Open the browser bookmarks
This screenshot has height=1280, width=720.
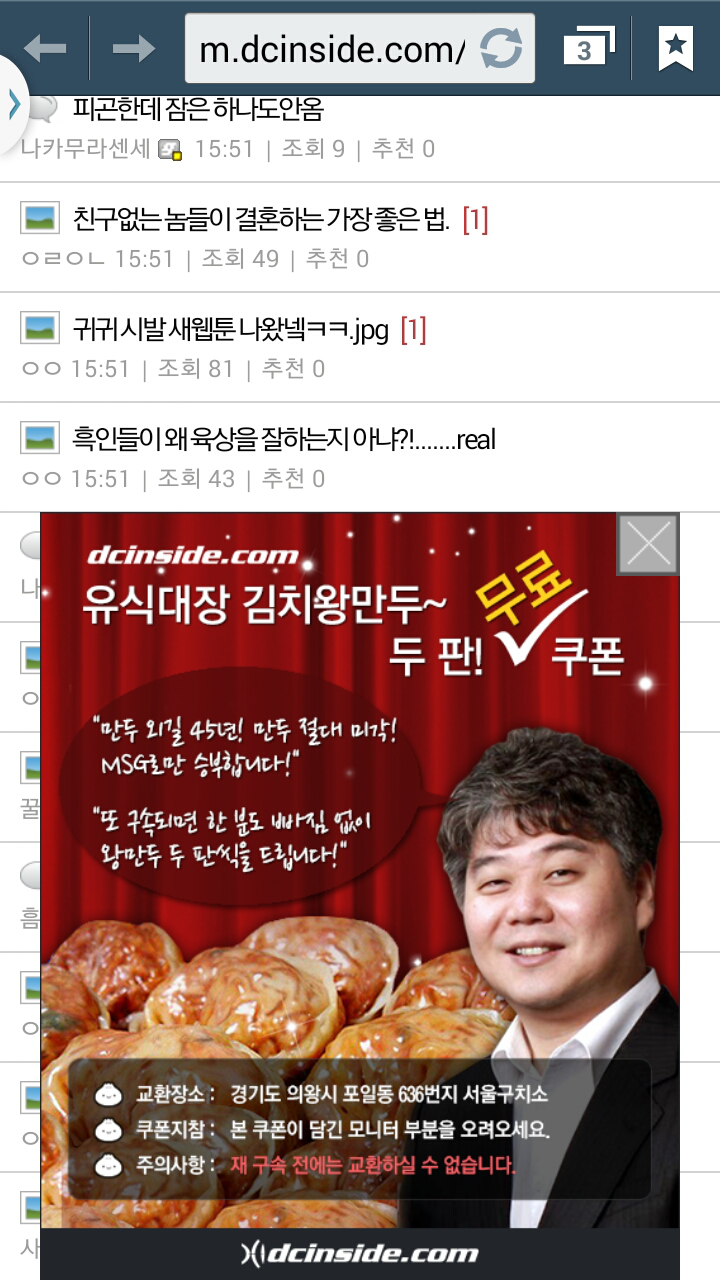676,48
